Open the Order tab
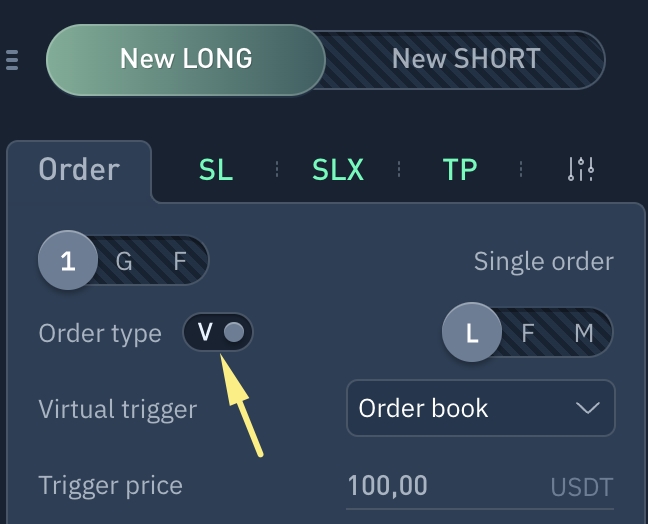Viewport: 648px width, 524px height. (79, 170)
